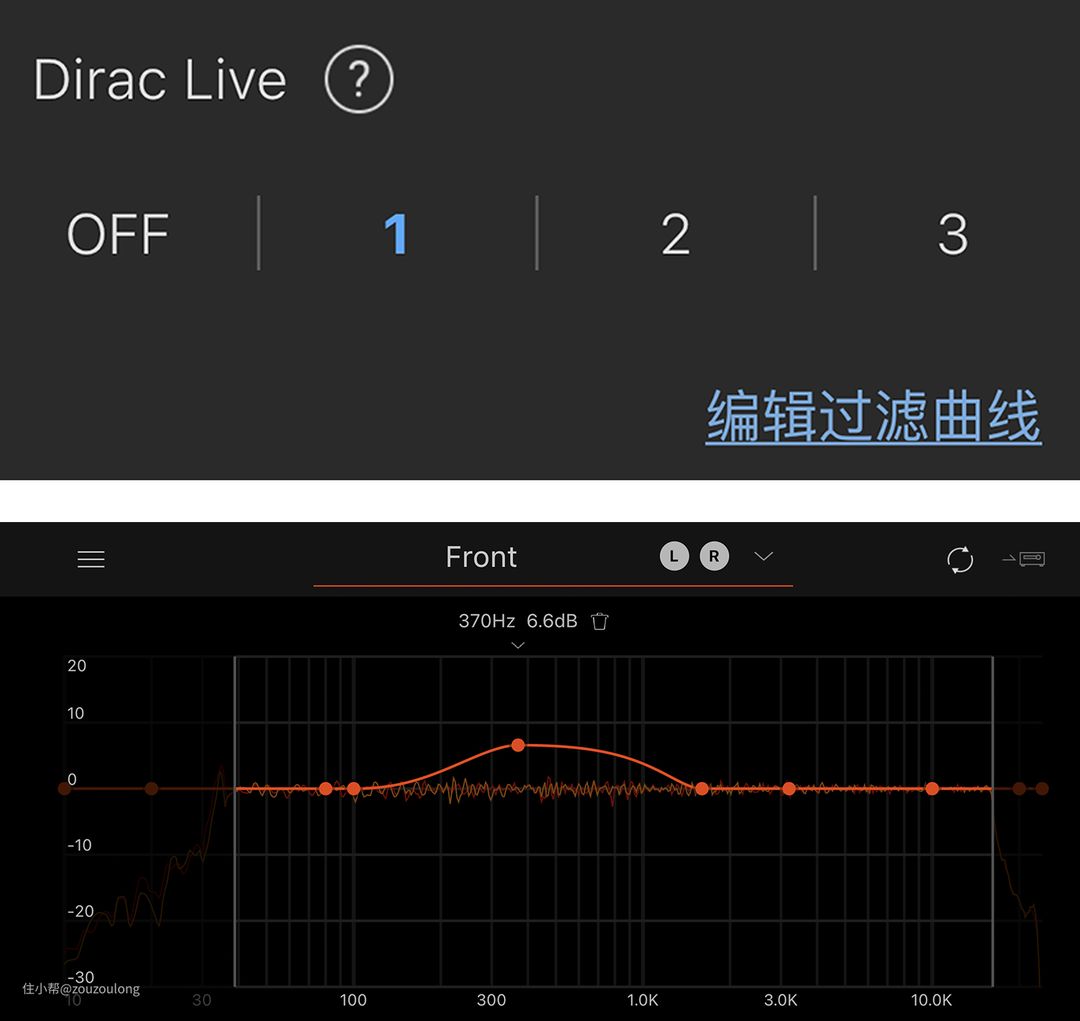This screenshot has width=1080, height=1021.
Task: Select Dirac Live slot 2
Action: pos(675,235)
